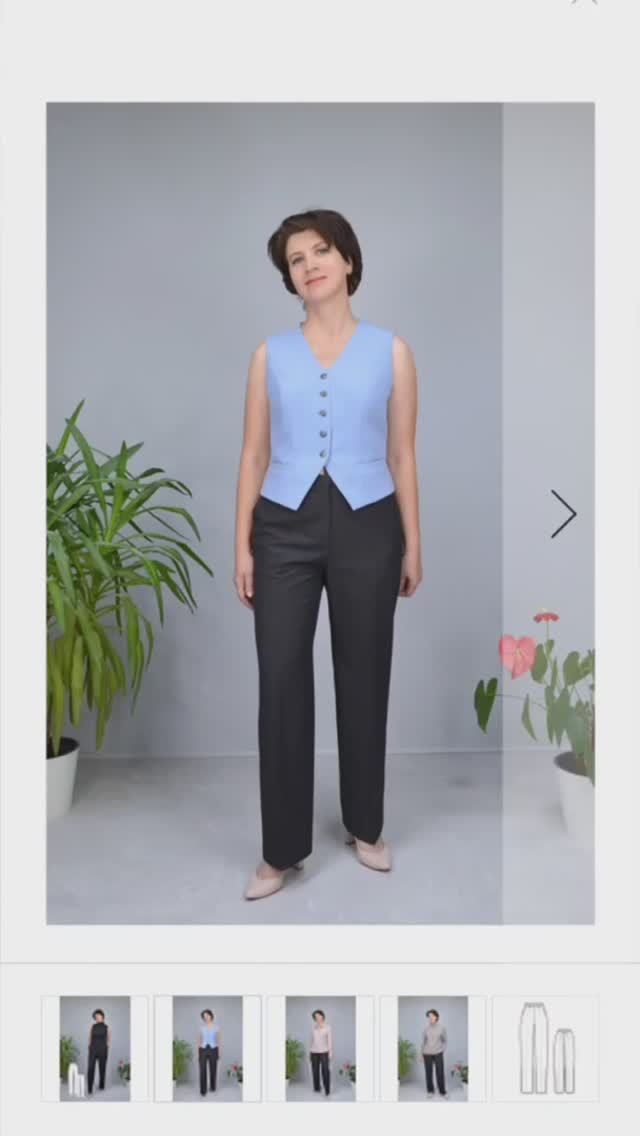Select the thumbnail with the black top outfit
This screenshot has width=640, height=1136.
[x=95, y=1048]
